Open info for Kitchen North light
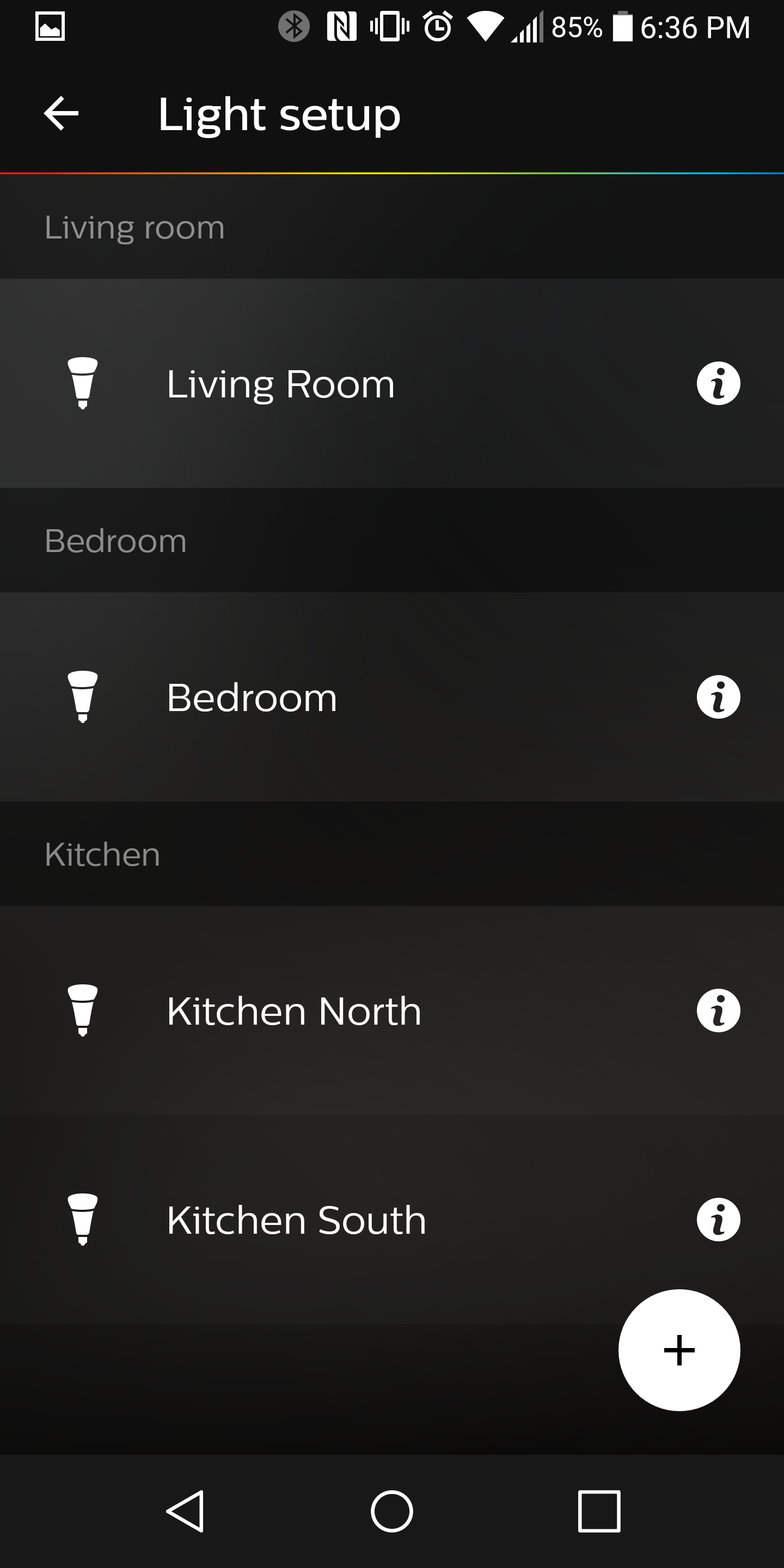This screenshot has height=1568, width=784. pyautogui.click(x=718, y=1009)
